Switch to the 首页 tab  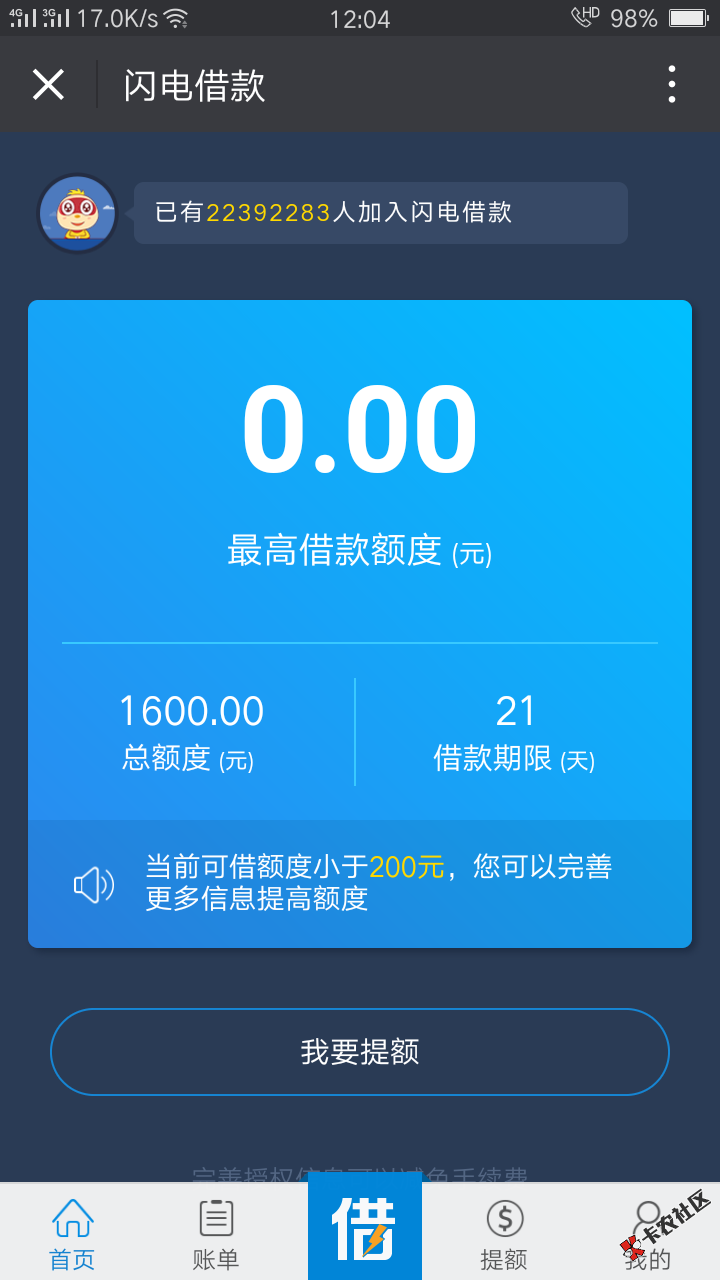tap(72, 1234)
